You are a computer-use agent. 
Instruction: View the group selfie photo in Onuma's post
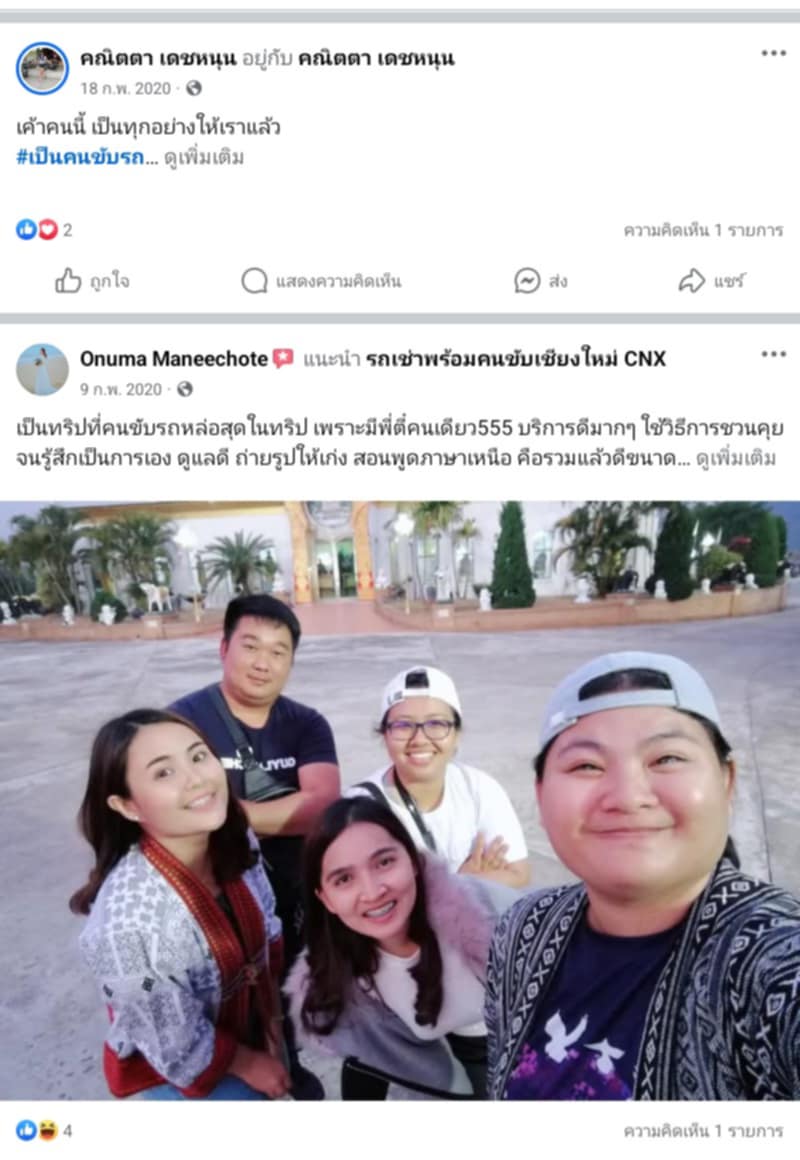400,800
